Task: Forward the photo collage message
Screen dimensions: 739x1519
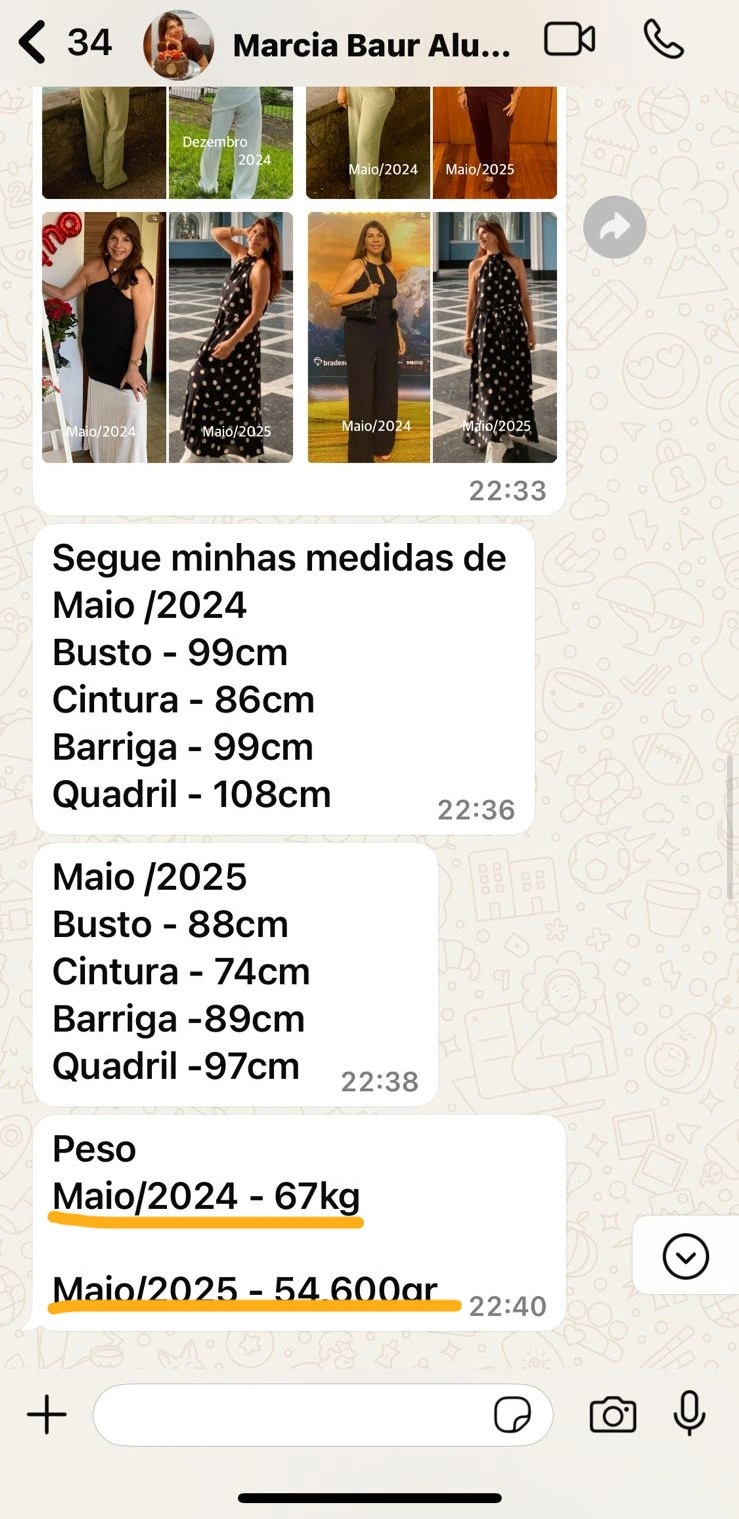Action: tap(614, 227)
